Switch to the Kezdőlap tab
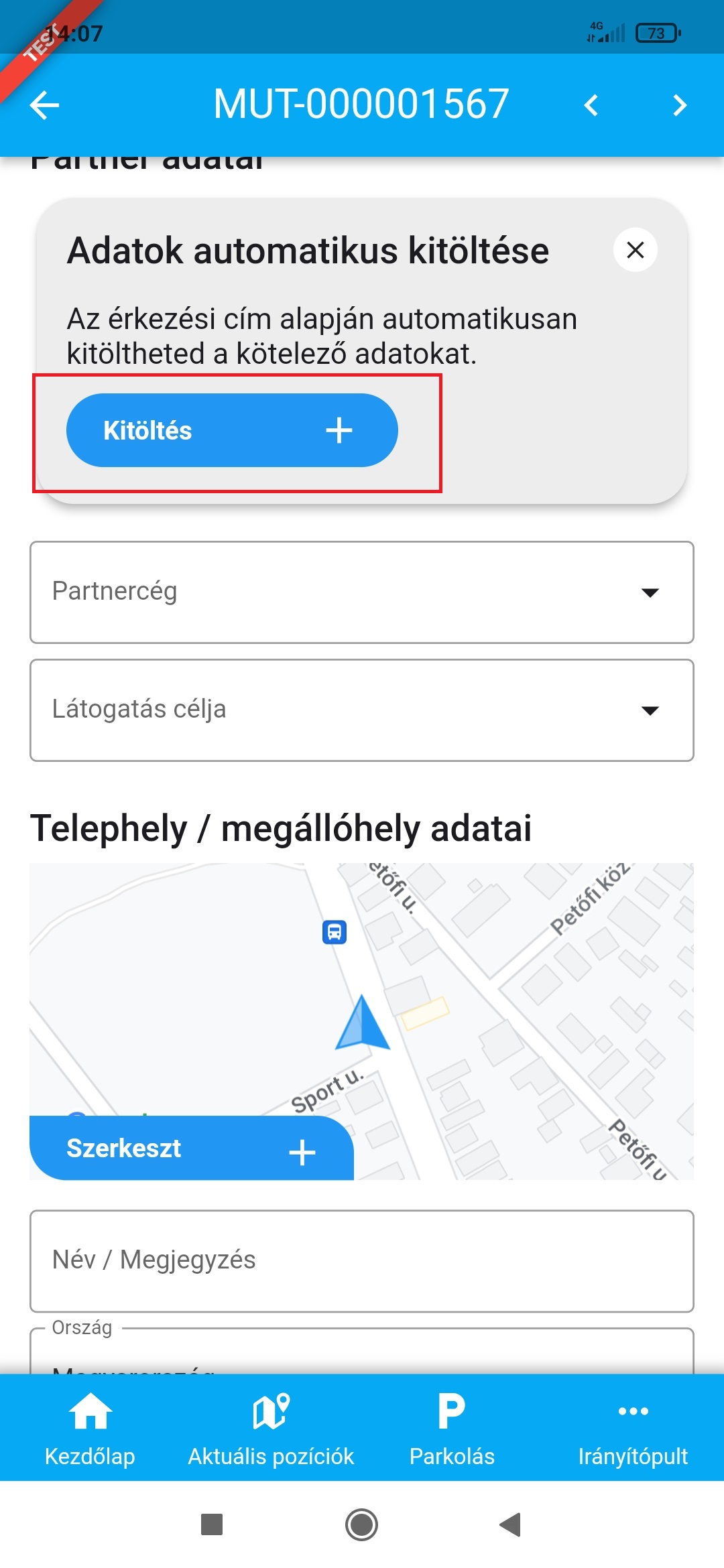This screenshot has height=1568, width=724. point(90,1427)
